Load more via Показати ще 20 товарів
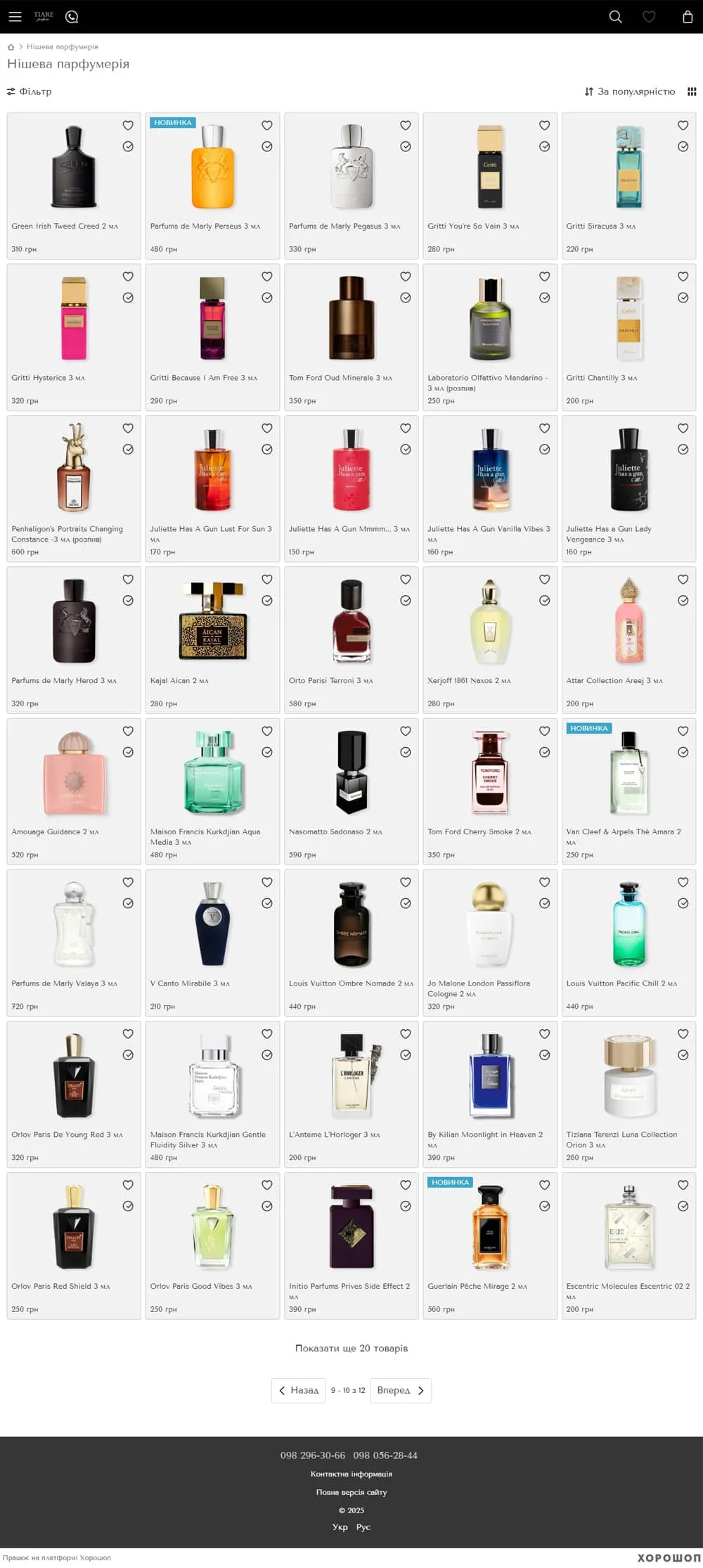 pyautogui.click(x=351, y=1348)
